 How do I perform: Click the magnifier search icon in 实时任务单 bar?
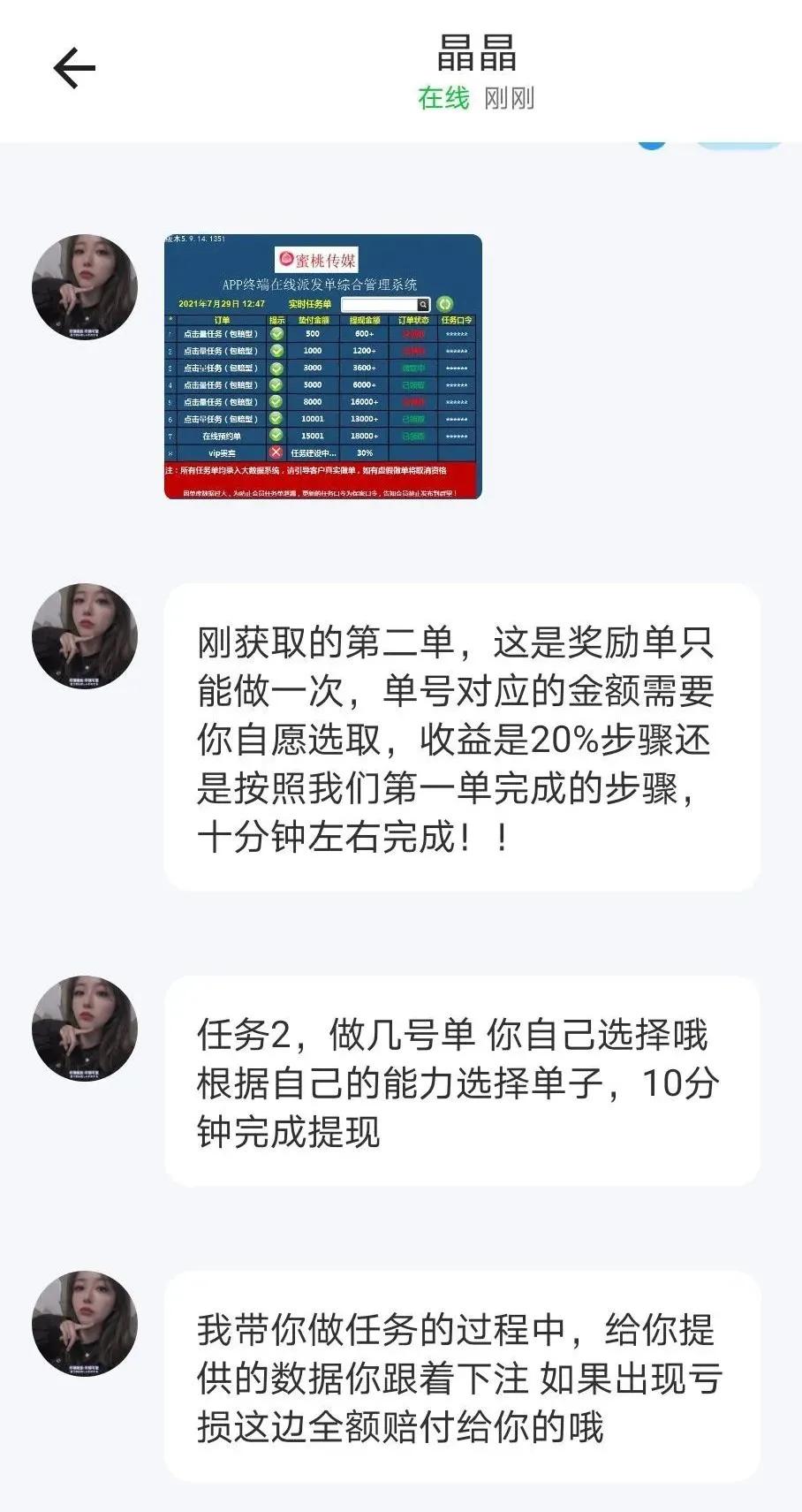(x=424, y=304)
